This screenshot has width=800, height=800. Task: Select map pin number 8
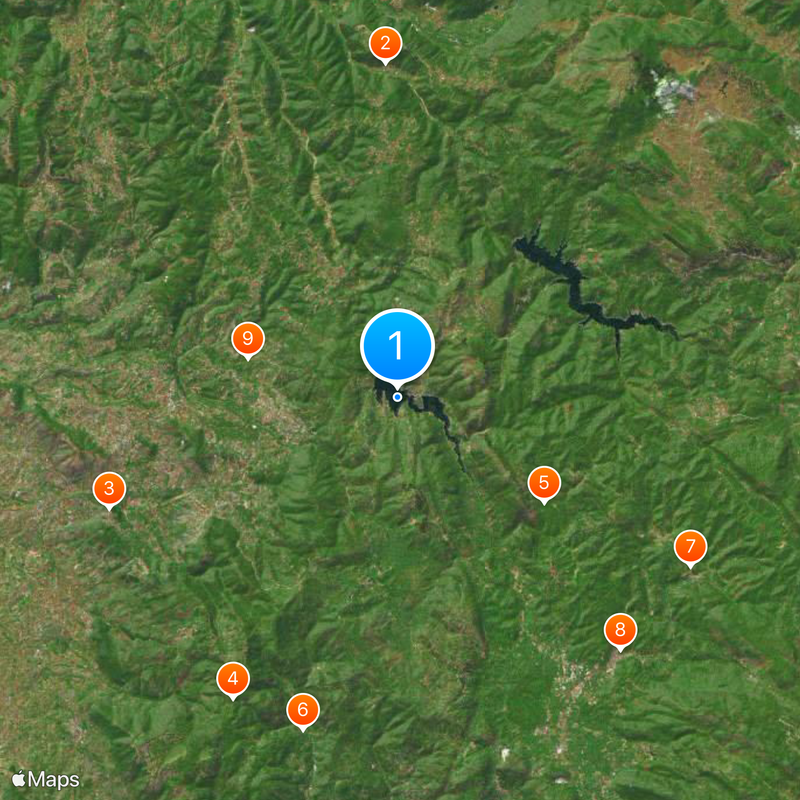pos(620,630)
